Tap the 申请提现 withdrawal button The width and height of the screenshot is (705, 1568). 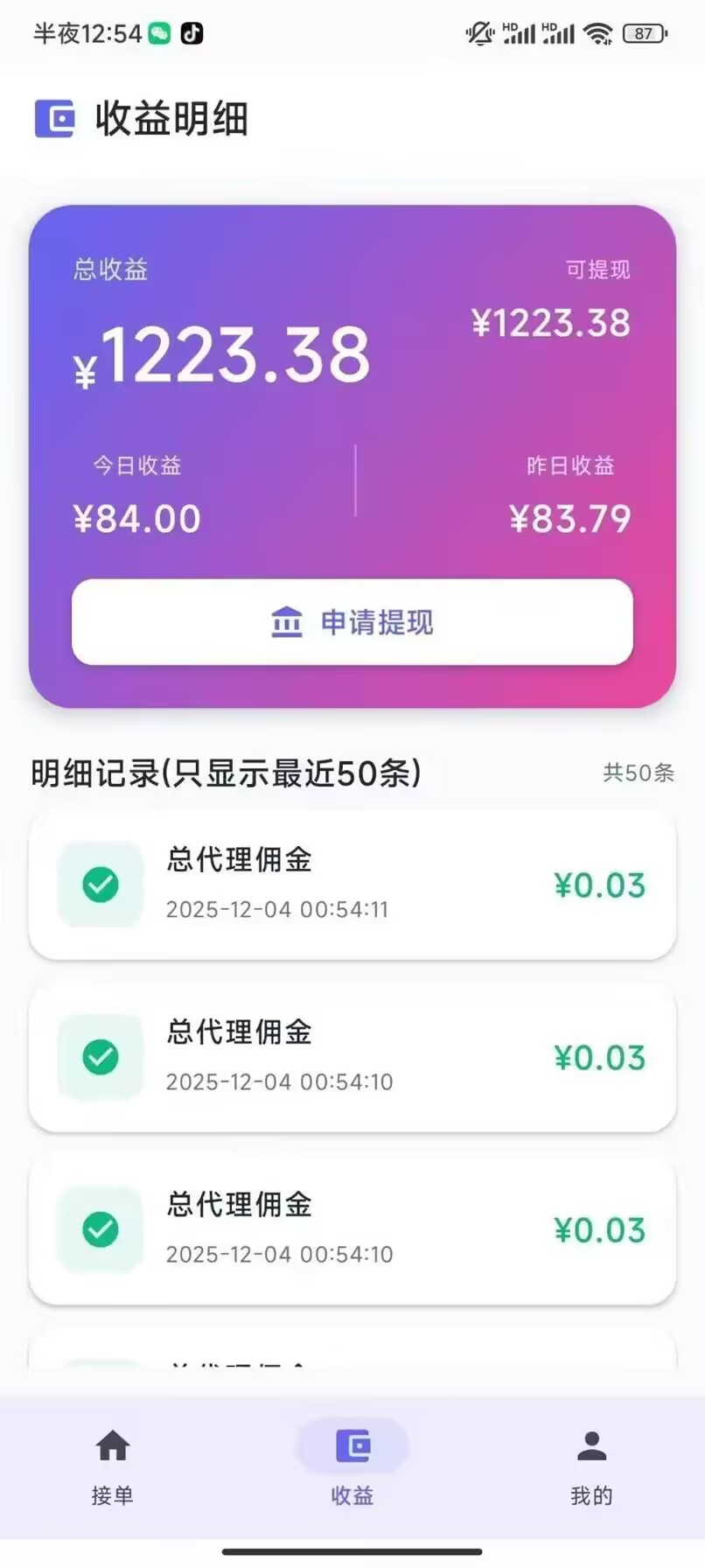(x=352, y=622)
